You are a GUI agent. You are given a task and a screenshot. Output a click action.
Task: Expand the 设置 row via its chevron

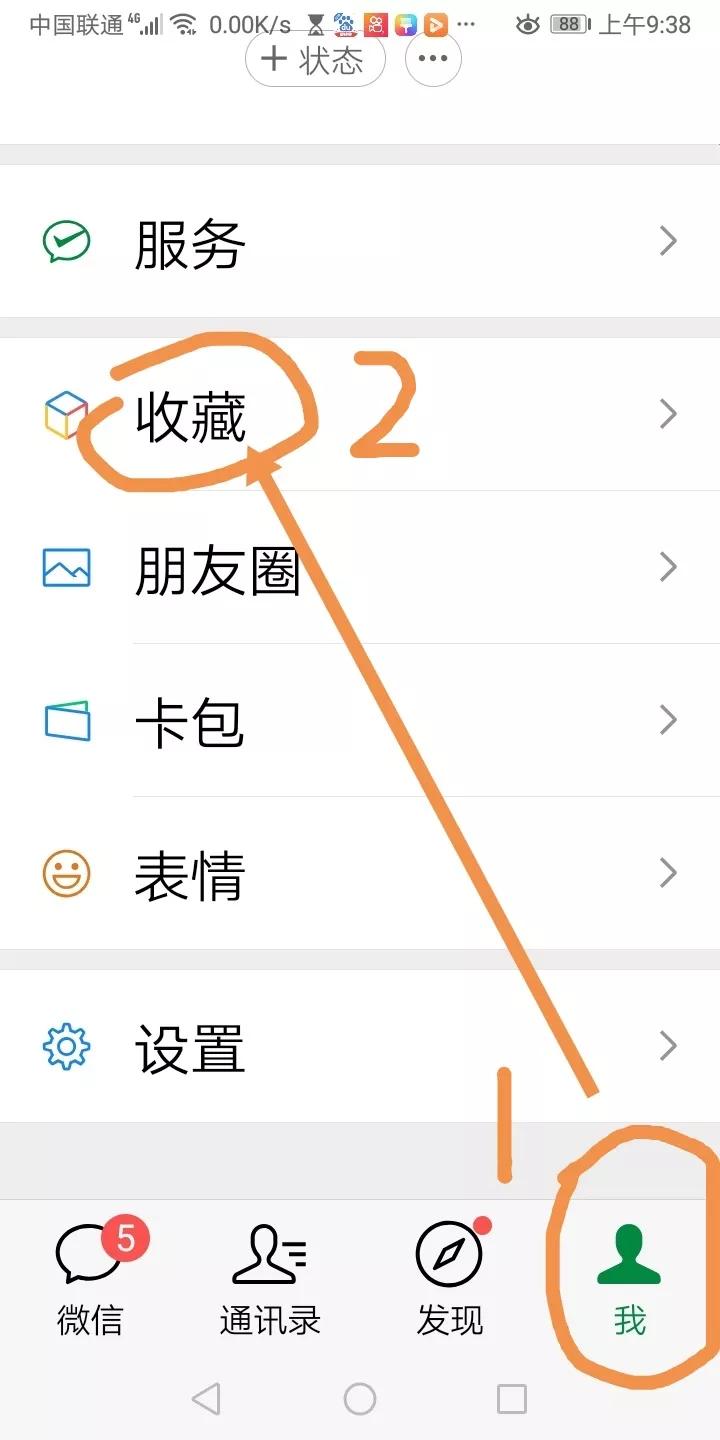pyautogui.click(x=667, y=1044)
